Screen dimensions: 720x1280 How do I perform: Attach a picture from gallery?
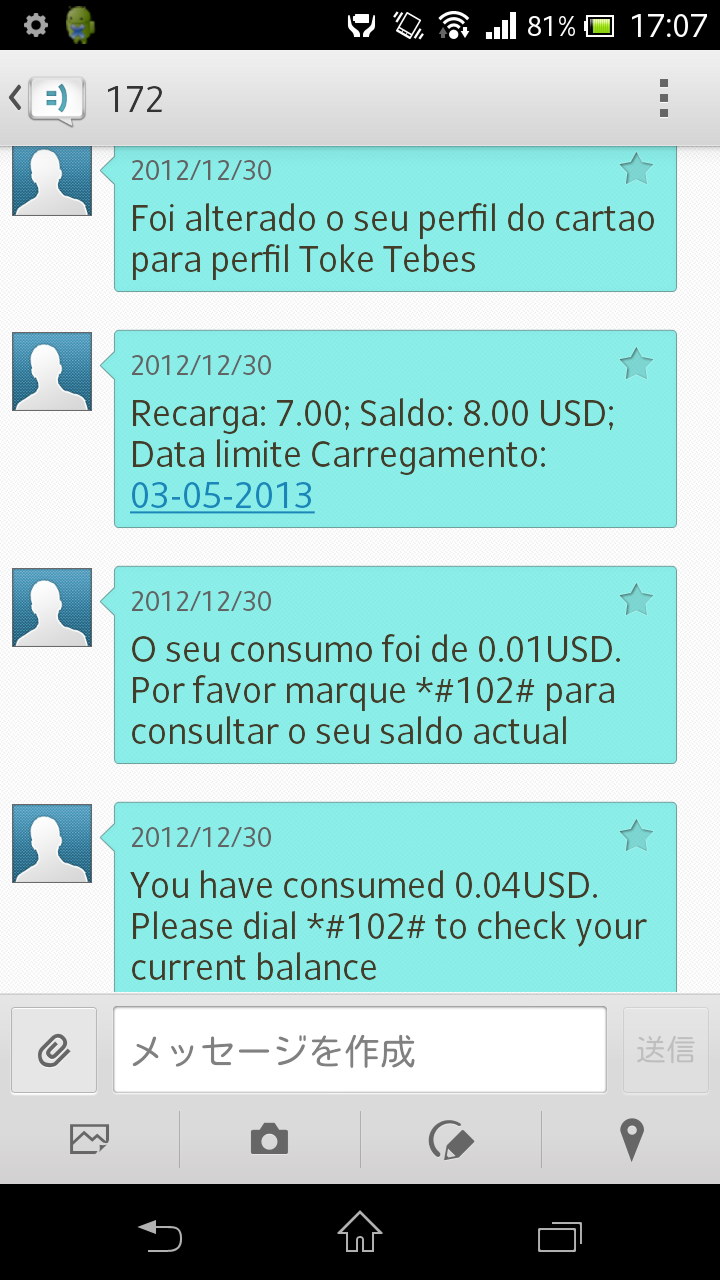coord(90,1139)
